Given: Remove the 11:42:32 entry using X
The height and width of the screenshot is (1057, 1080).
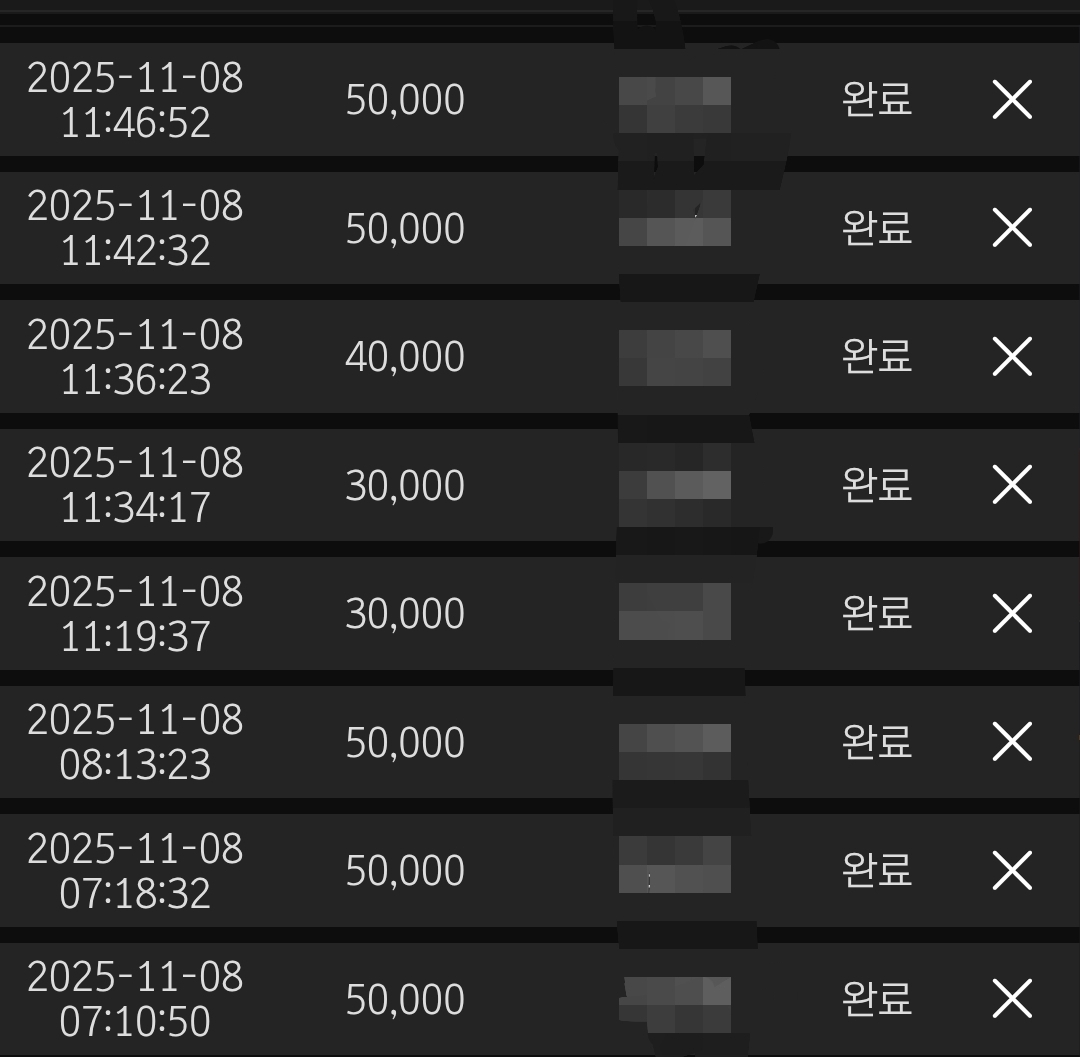Looking at the screenshot, I should pos(1012,228).
